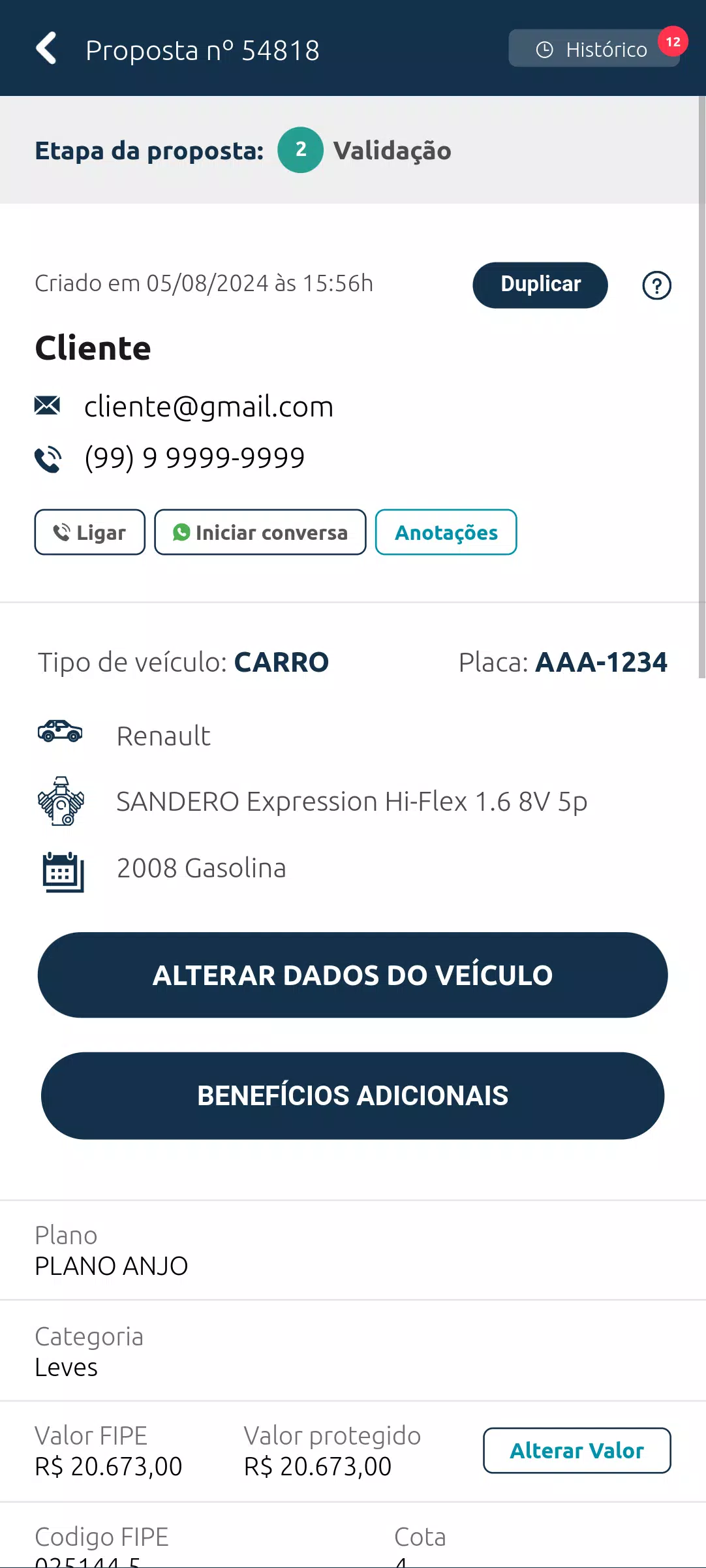This screenshot has width=706, height=1568.
Task: Change protected value with Alterar Valor
Action: (x=576, y=1450)
